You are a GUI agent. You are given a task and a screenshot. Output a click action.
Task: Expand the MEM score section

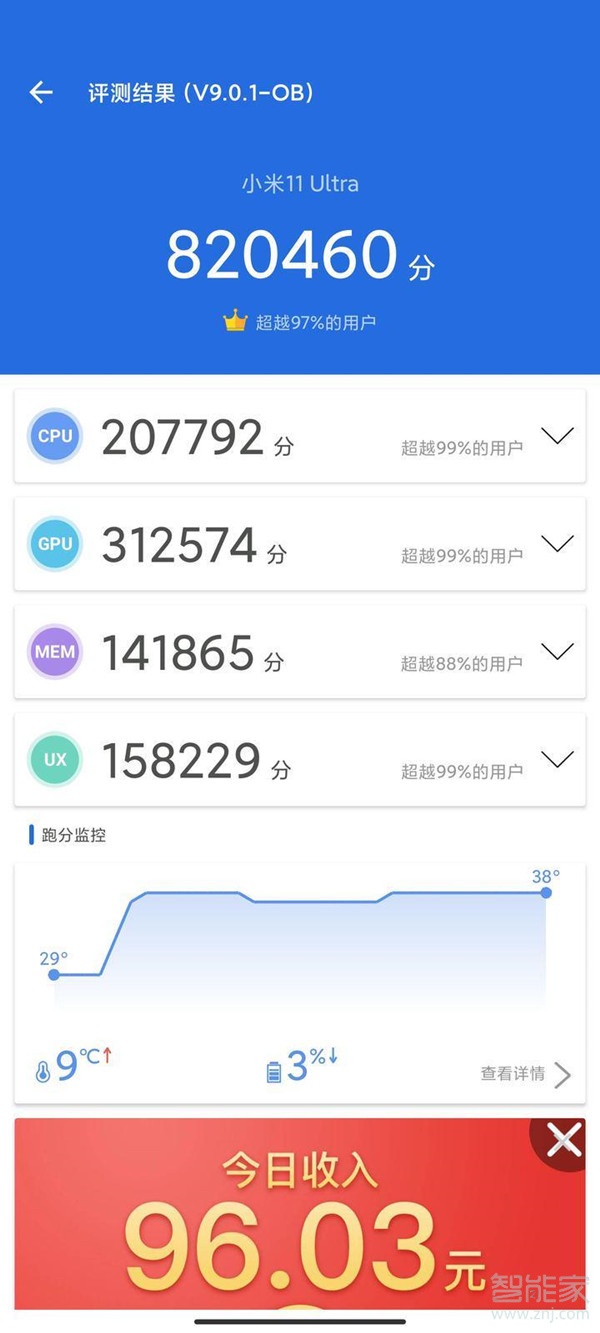557,652
